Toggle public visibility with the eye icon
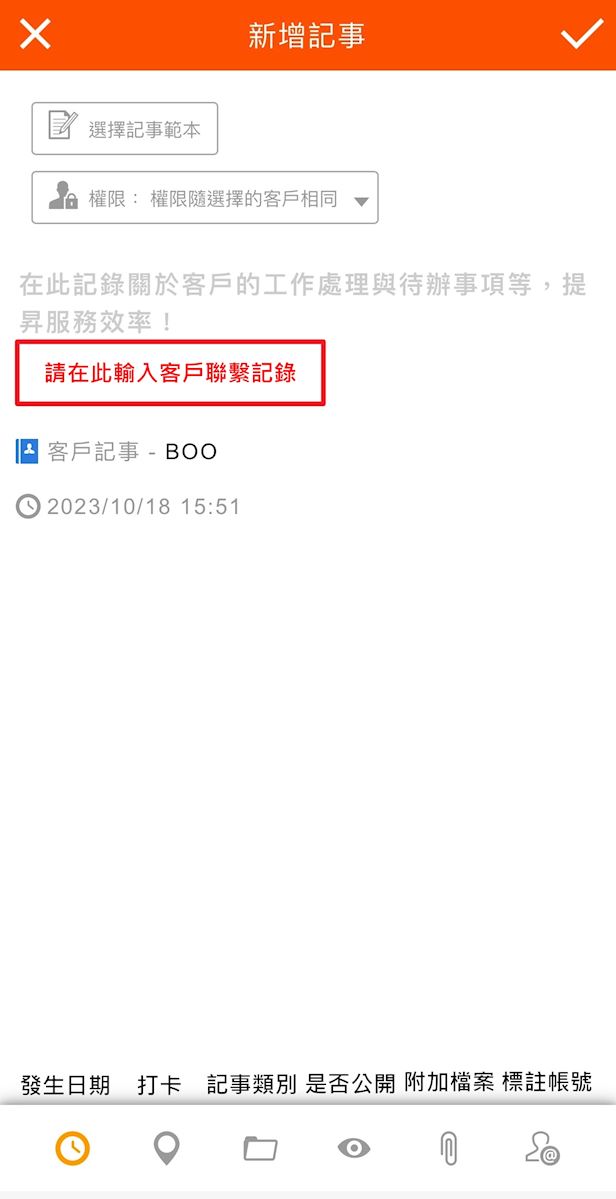Screen dimensions: 616x1199 [x=354, y=1149]
